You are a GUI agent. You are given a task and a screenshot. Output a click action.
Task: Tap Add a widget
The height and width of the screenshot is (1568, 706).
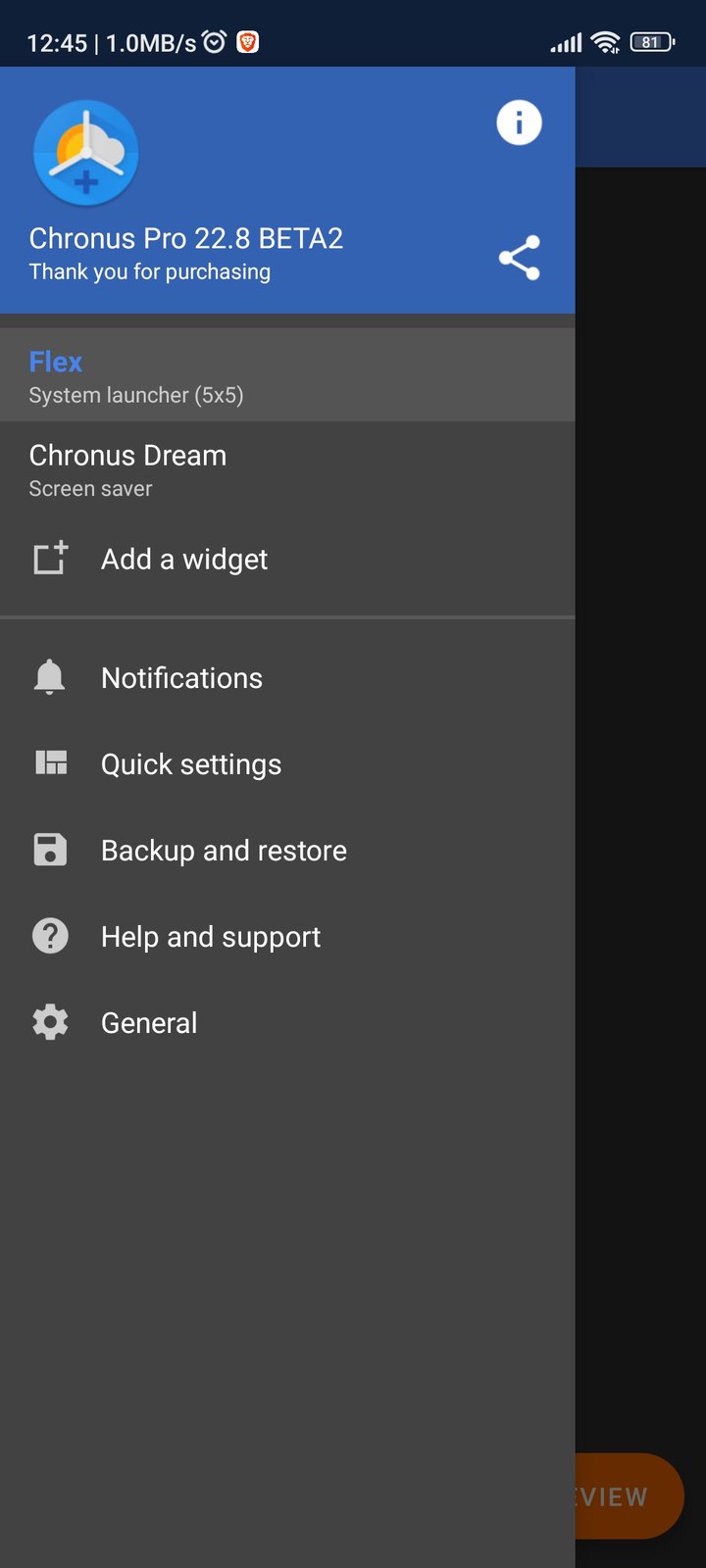pos(287,559)
